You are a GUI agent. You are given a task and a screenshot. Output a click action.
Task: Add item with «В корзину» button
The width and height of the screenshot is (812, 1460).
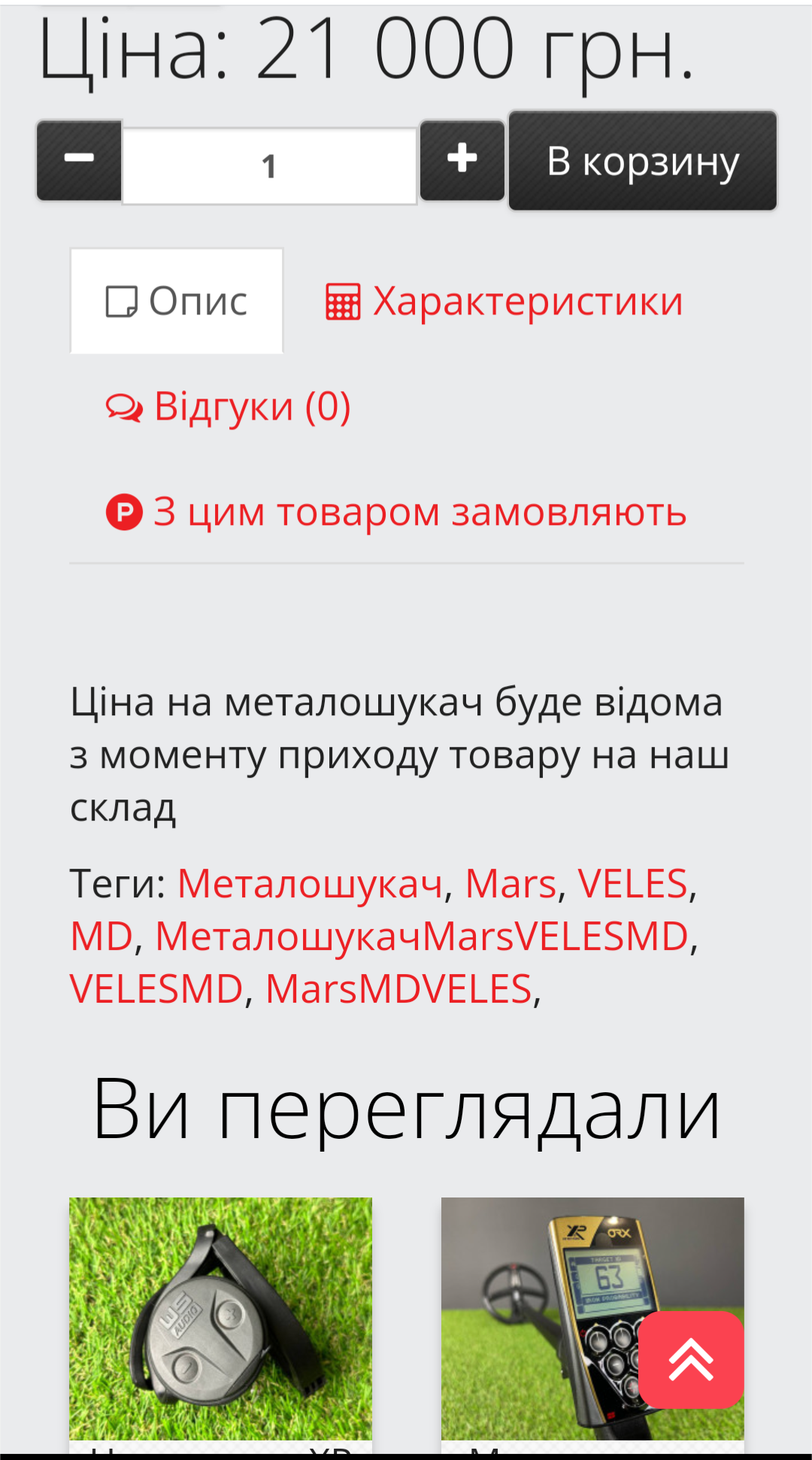(643, 161)
